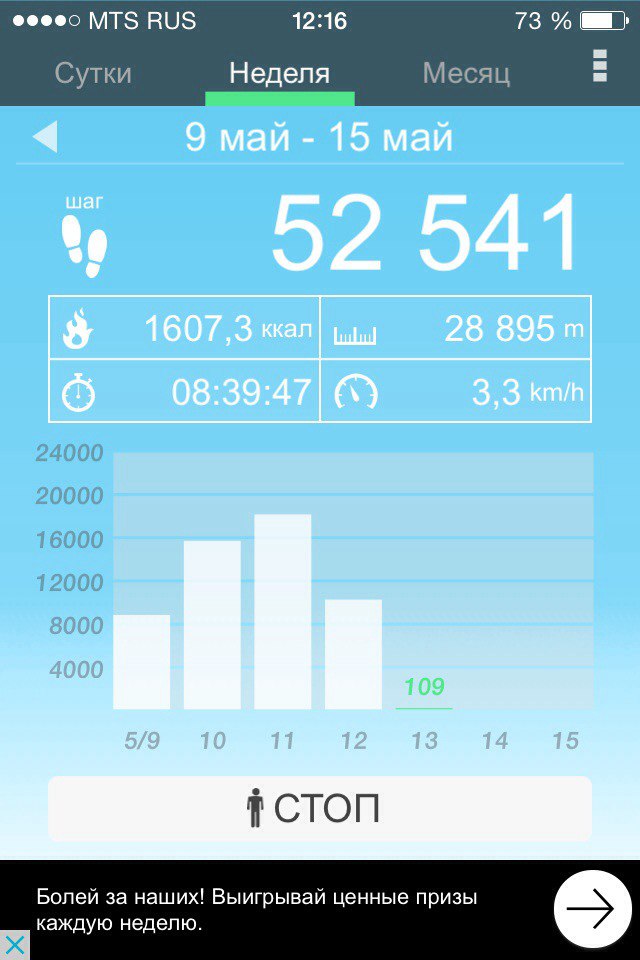
Task: Open the ad banner arrow
Action: pos(592,909)
